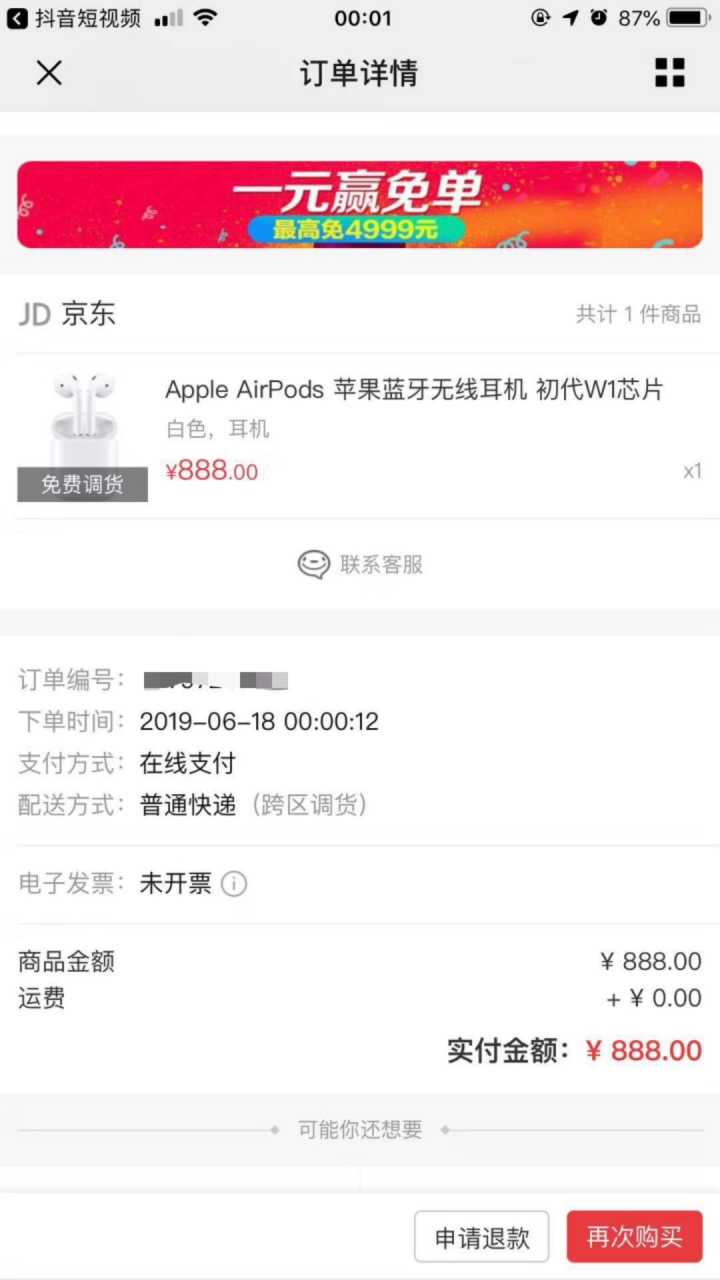Close the order details page
Screen dimensions: 720x1280
pyautogui.click(x=49, y=73)
